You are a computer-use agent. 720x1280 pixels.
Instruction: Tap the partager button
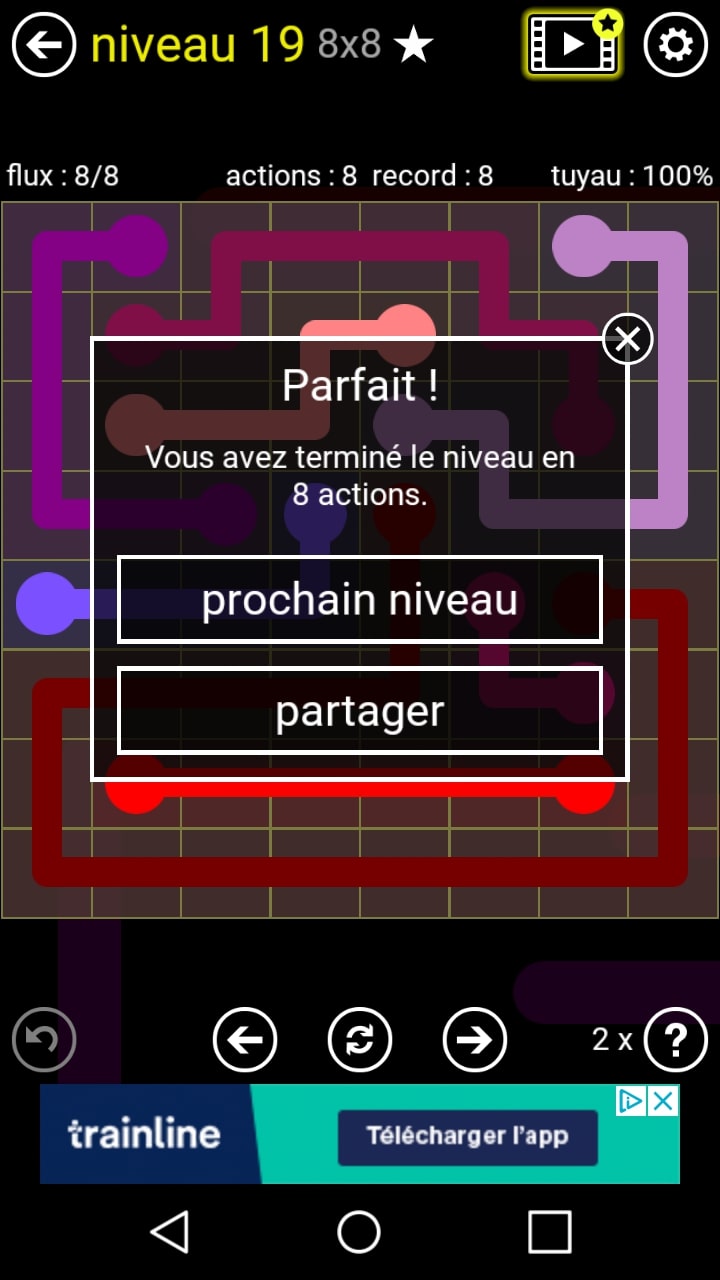click(x=360, y=711)
